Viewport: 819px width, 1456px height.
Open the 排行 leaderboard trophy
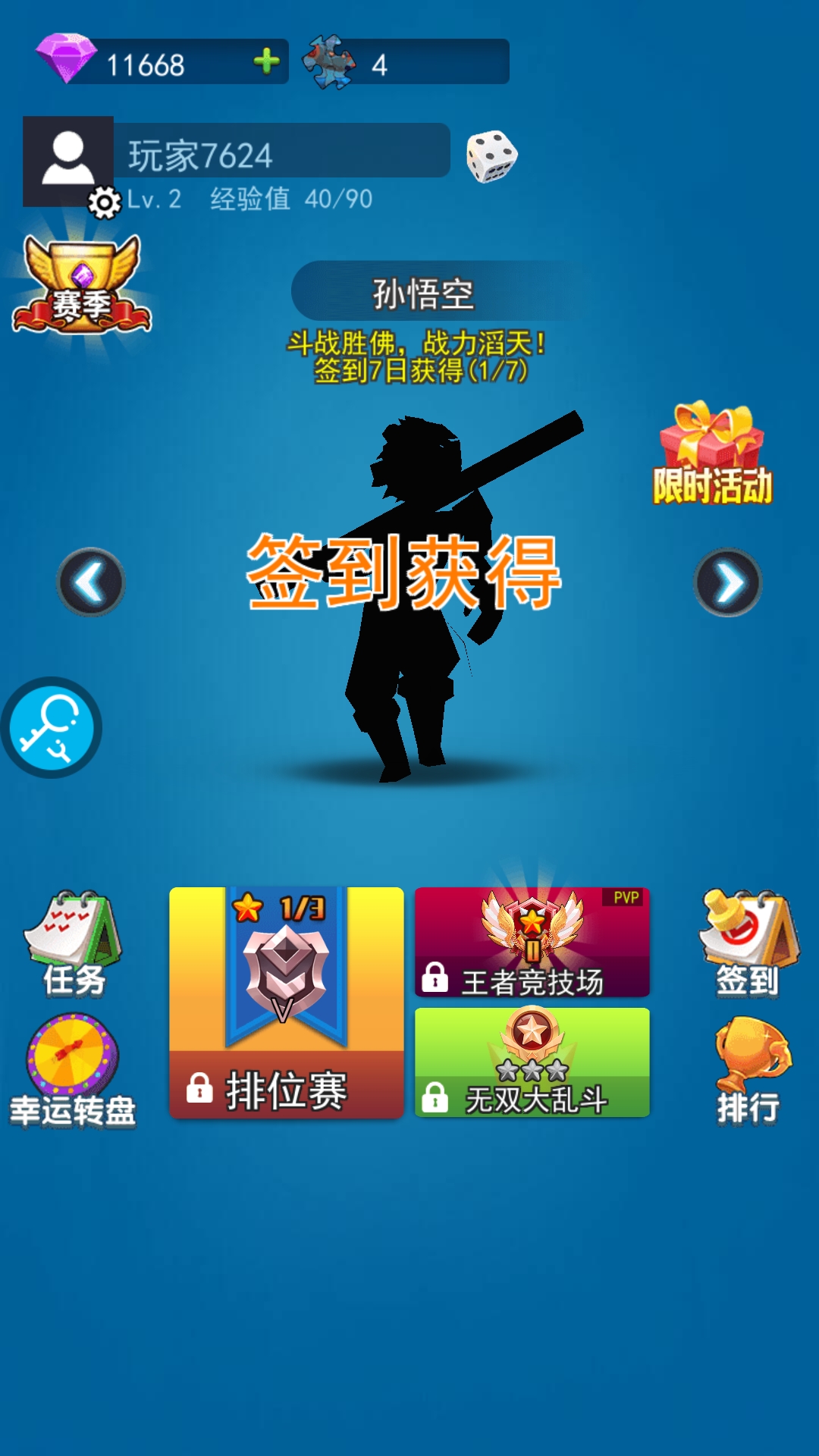pyautogui.click(x=749, y=1071)
